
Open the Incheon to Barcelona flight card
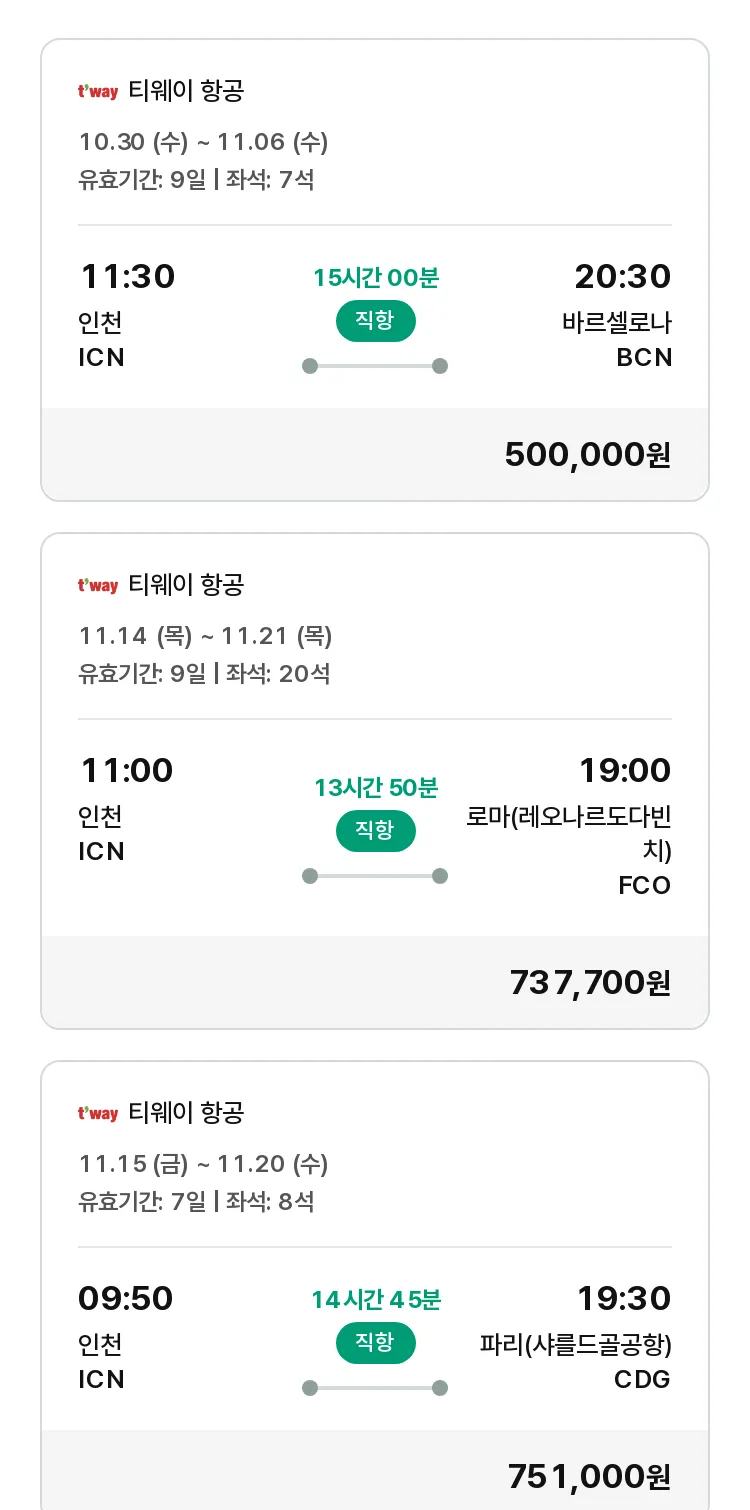pyautogui.click(x=375, y=270)
